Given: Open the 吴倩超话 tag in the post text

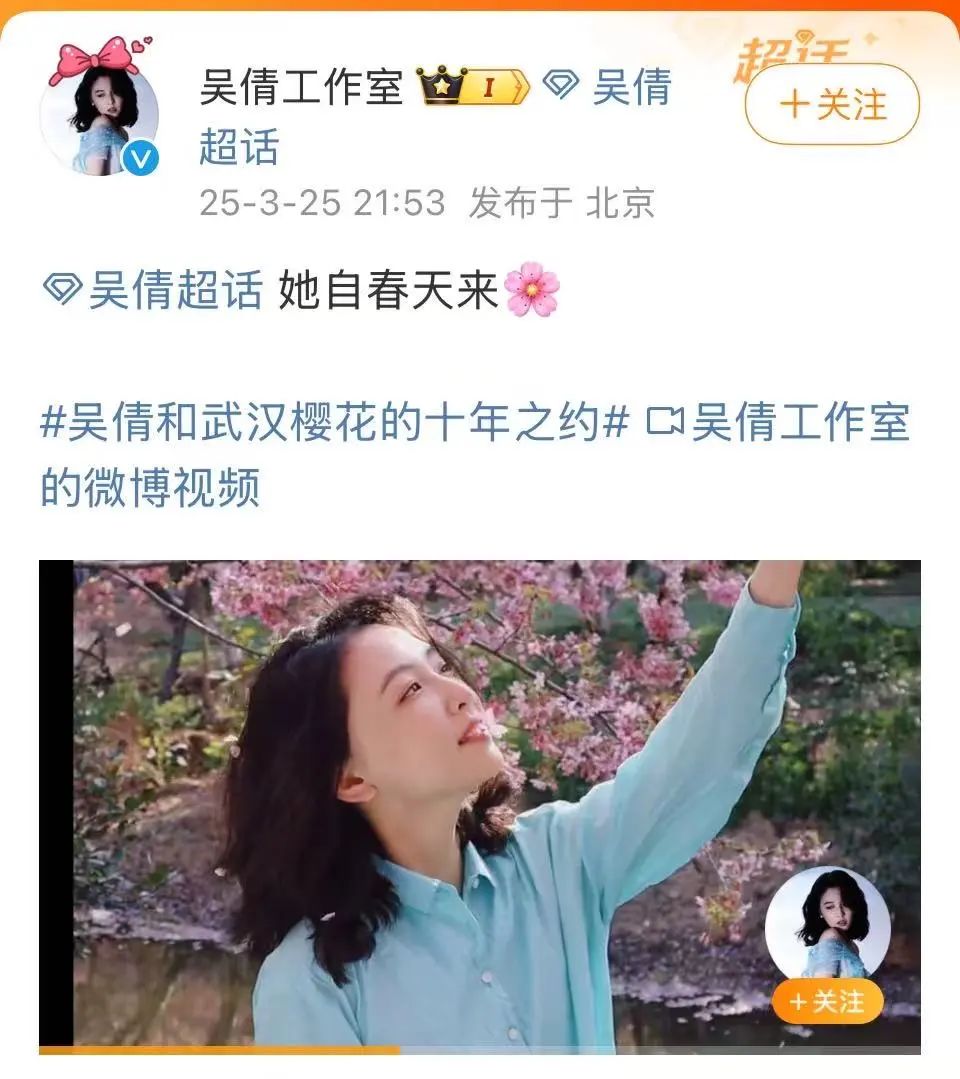Looking at the screenshot, I should (x=153, y=291).
